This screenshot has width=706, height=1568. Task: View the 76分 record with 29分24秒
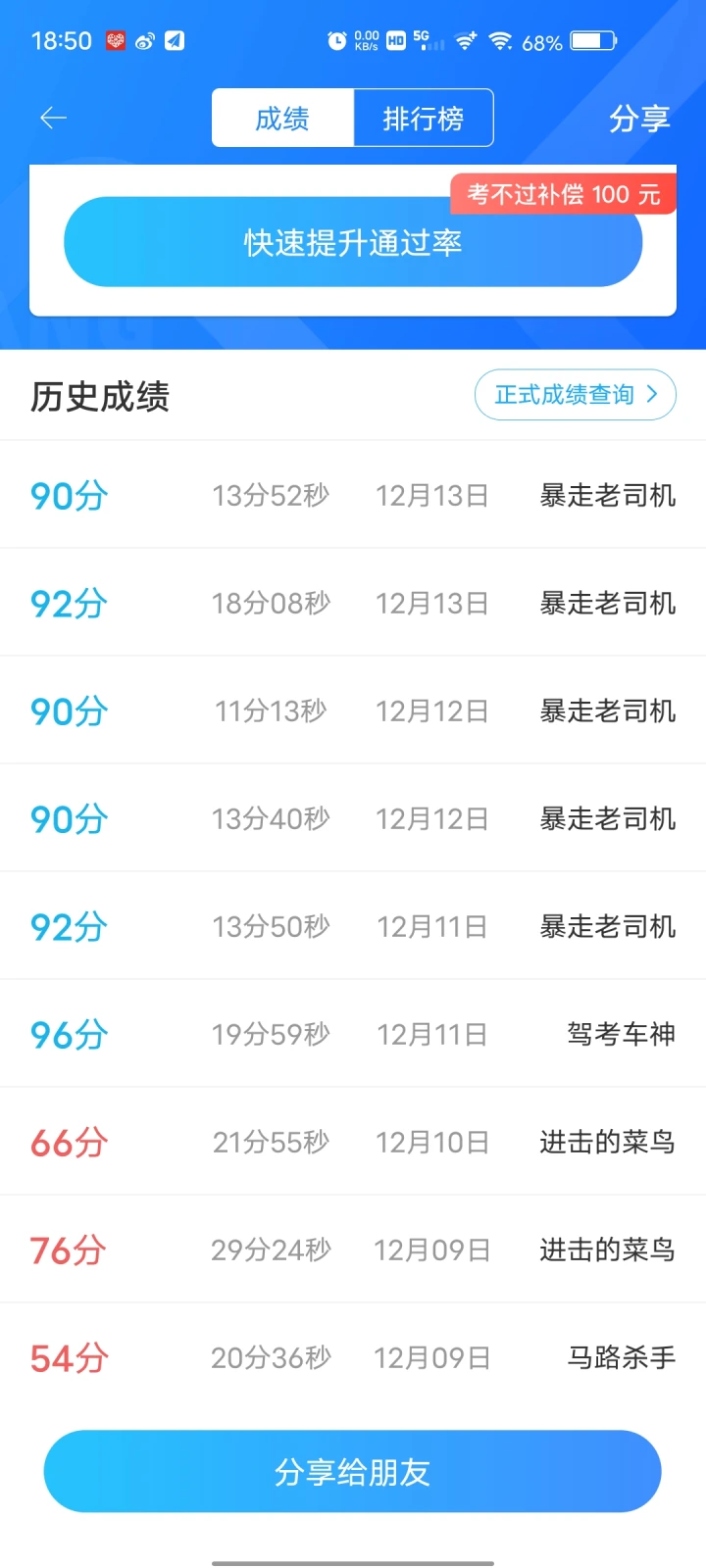pos(353,1249)
